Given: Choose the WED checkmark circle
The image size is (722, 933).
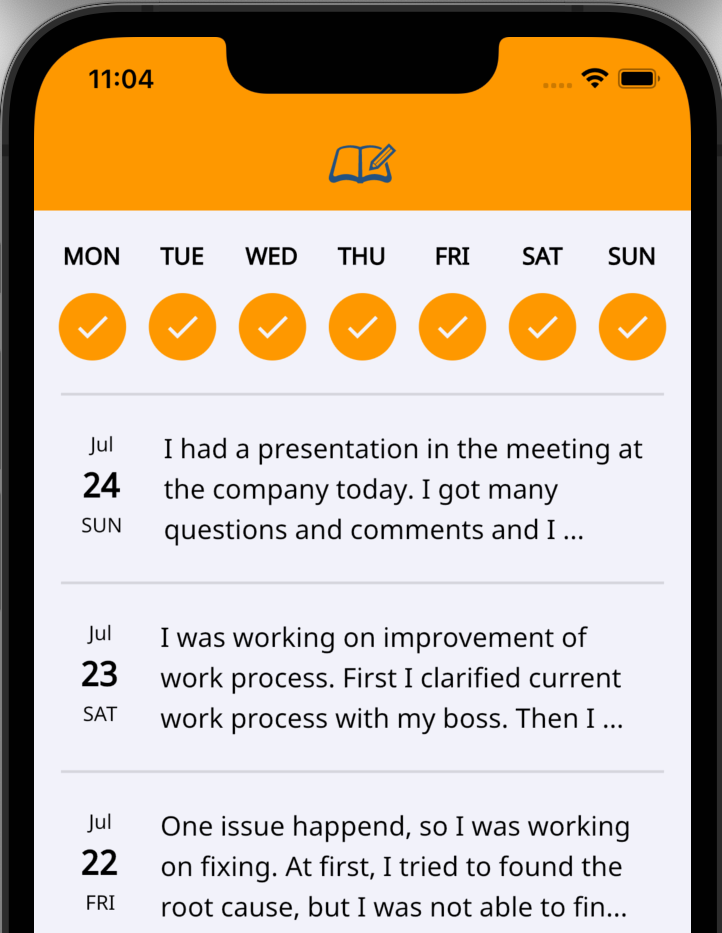Looking at the screenshot, I should coord(272,327).
